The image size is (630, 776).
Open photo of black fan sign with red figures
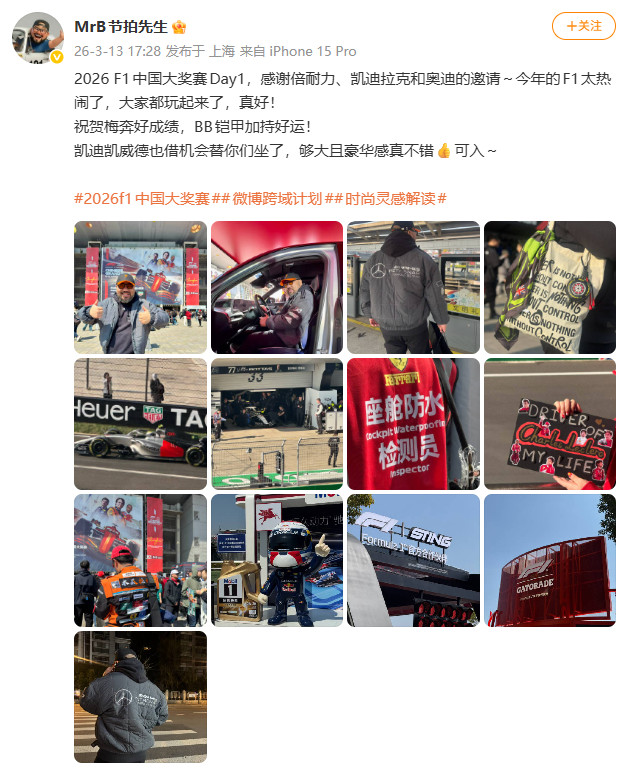(550, 424)
